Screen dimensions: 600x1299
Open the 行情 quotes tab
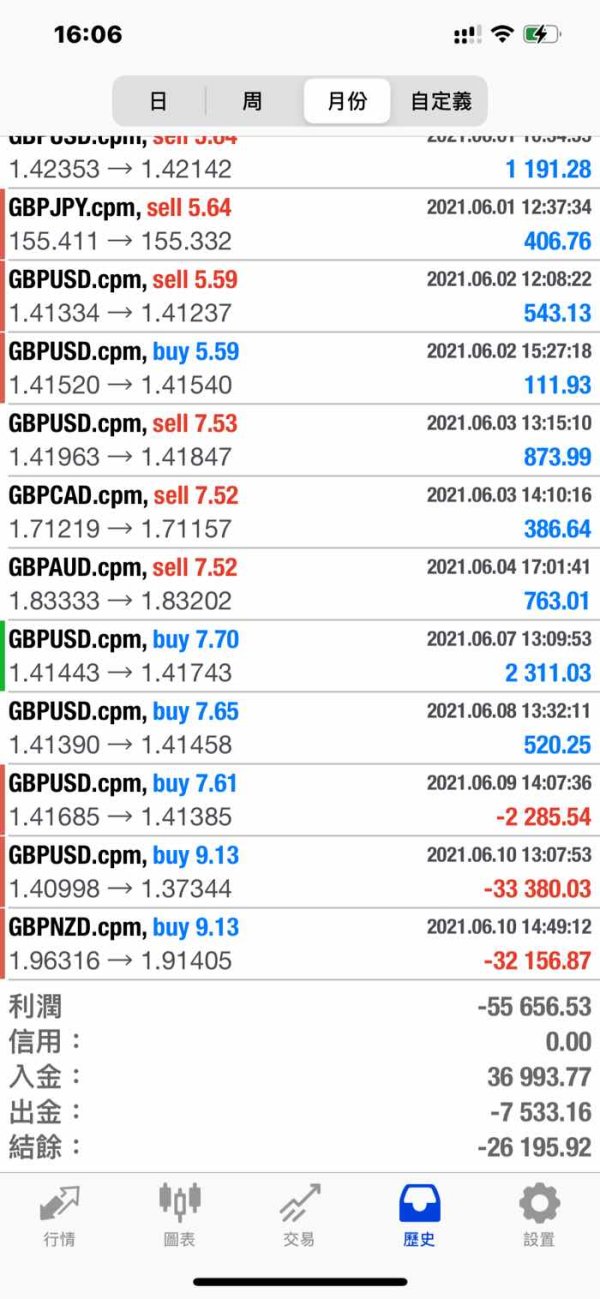[x=59, y=1212]
